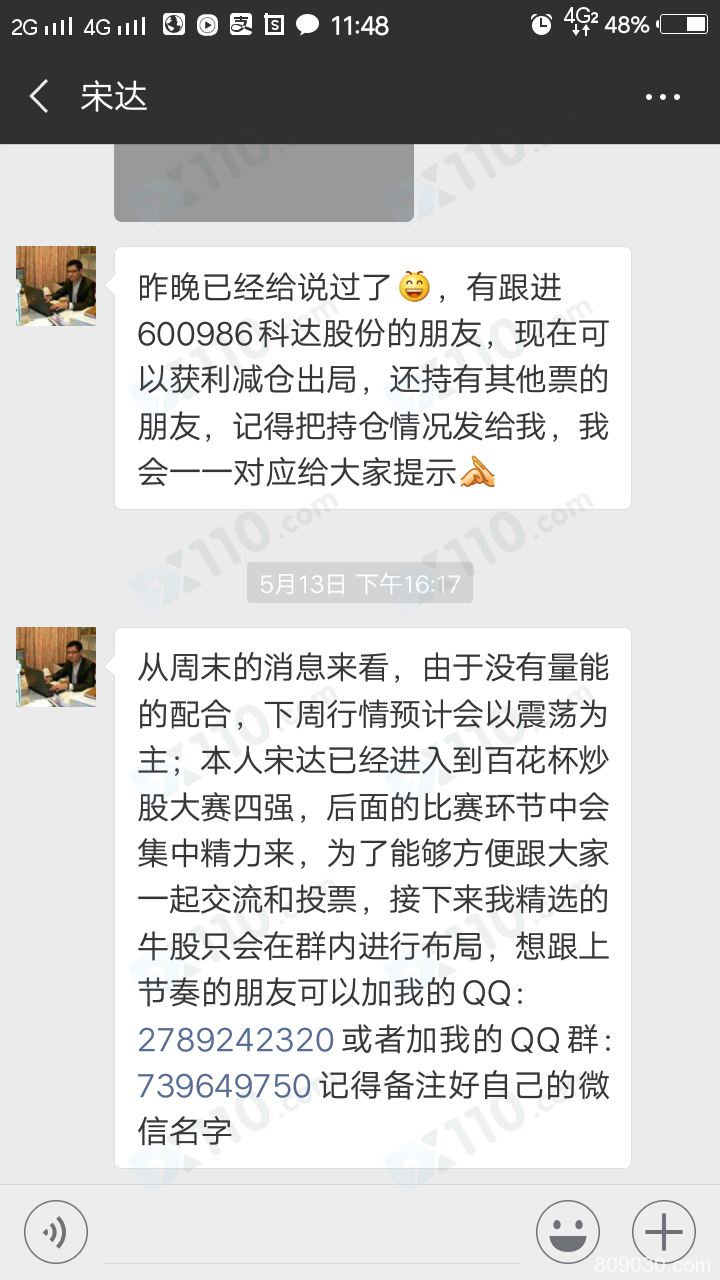Go back from the 宋达 chat
720x1280 pixels.
(x=40, y=97)
